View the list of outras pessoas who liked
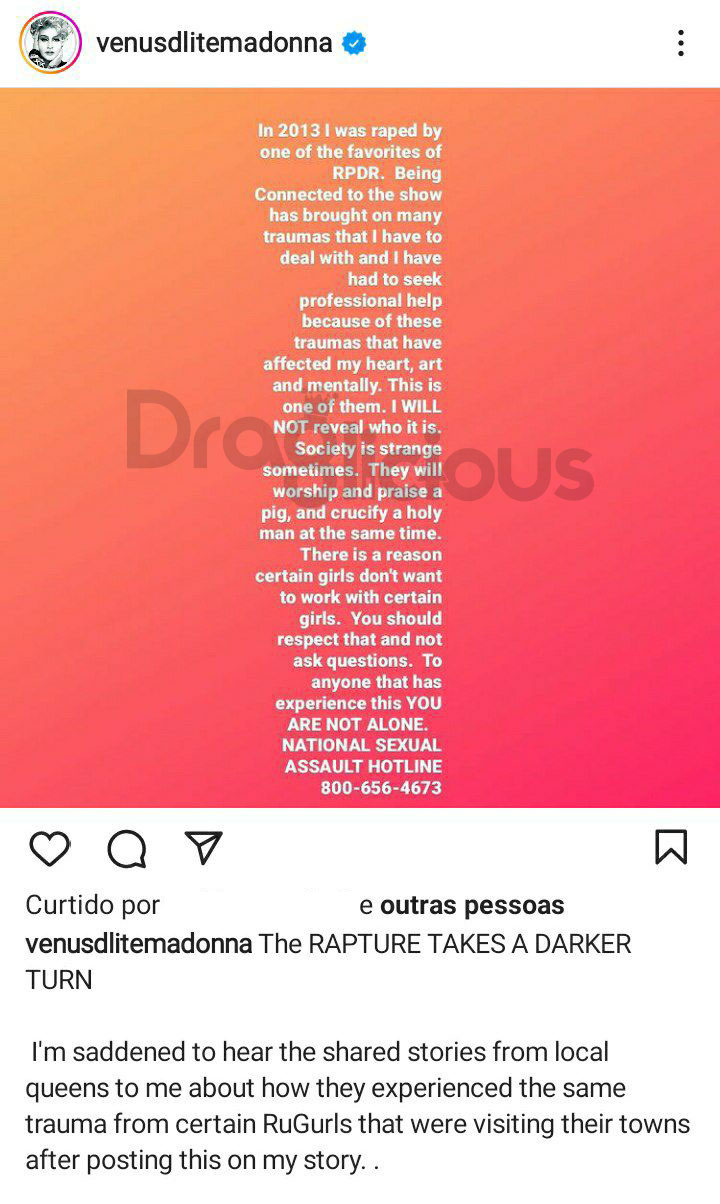This screenshot has height=1204, width=720. tap(472, 905)
